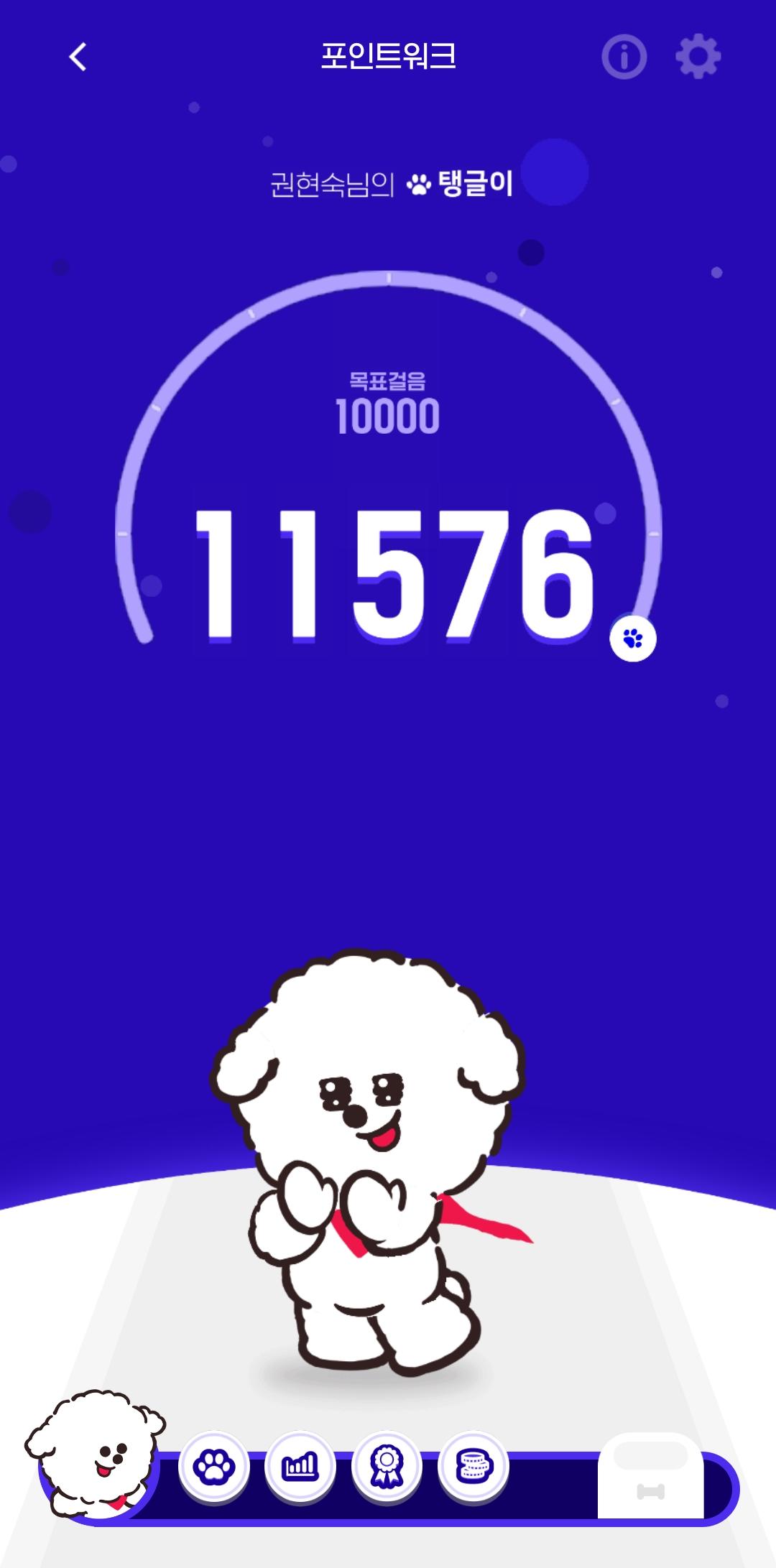
Task: Open the step statistics chart icon
Action: click(300, 1467)
